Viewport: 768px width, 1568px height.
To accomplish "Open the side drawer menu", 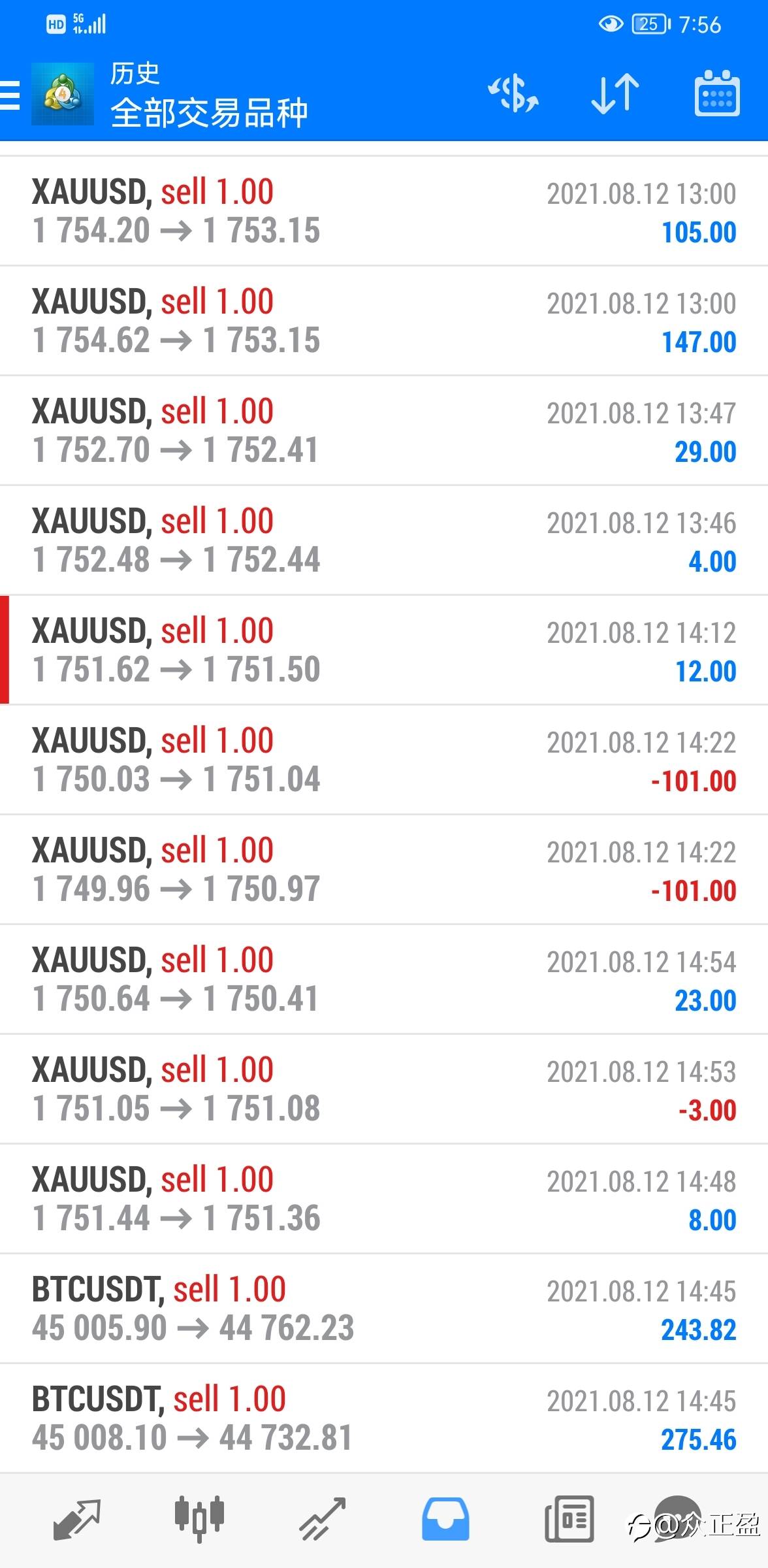I will pyautogui.click(x=9, y=95).
